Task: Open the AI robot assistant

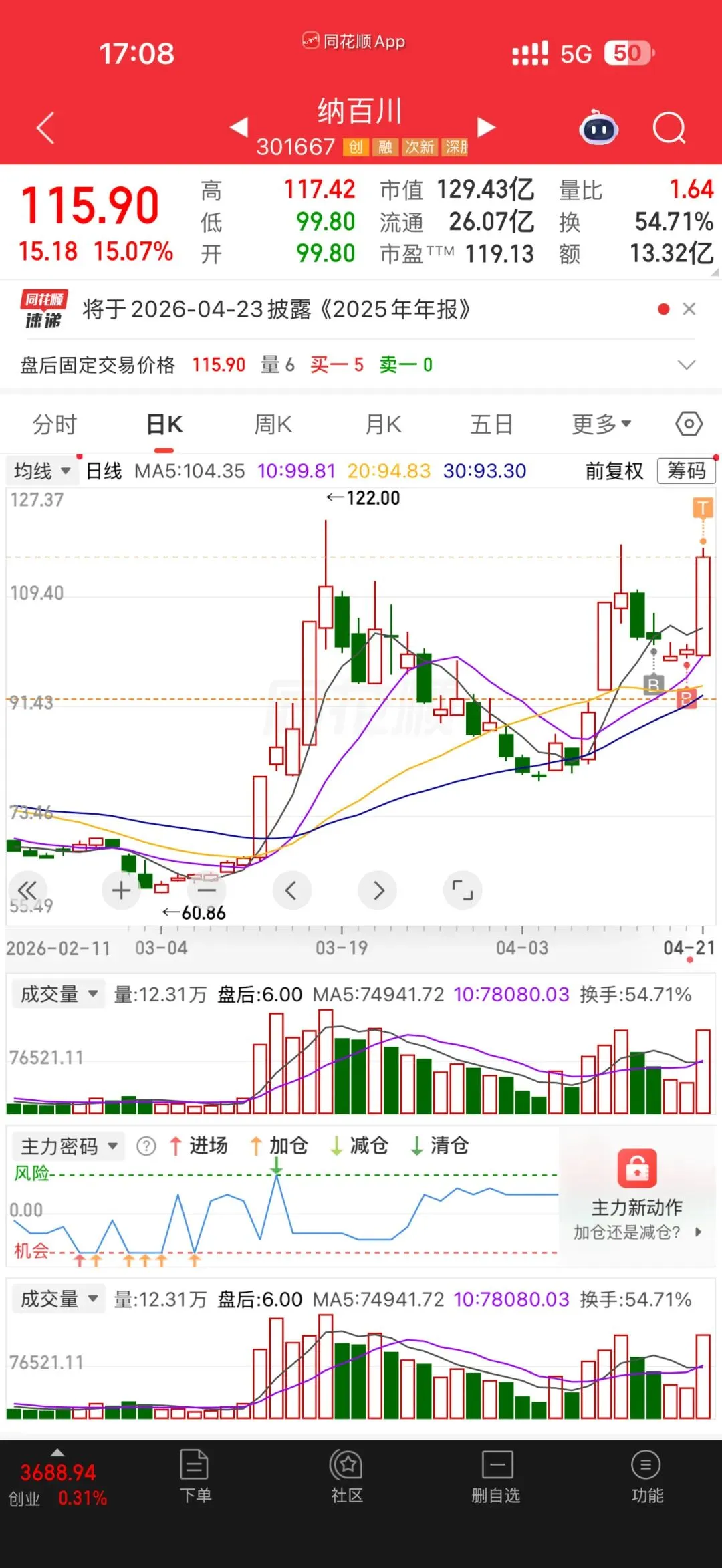Action: [598, 128]
